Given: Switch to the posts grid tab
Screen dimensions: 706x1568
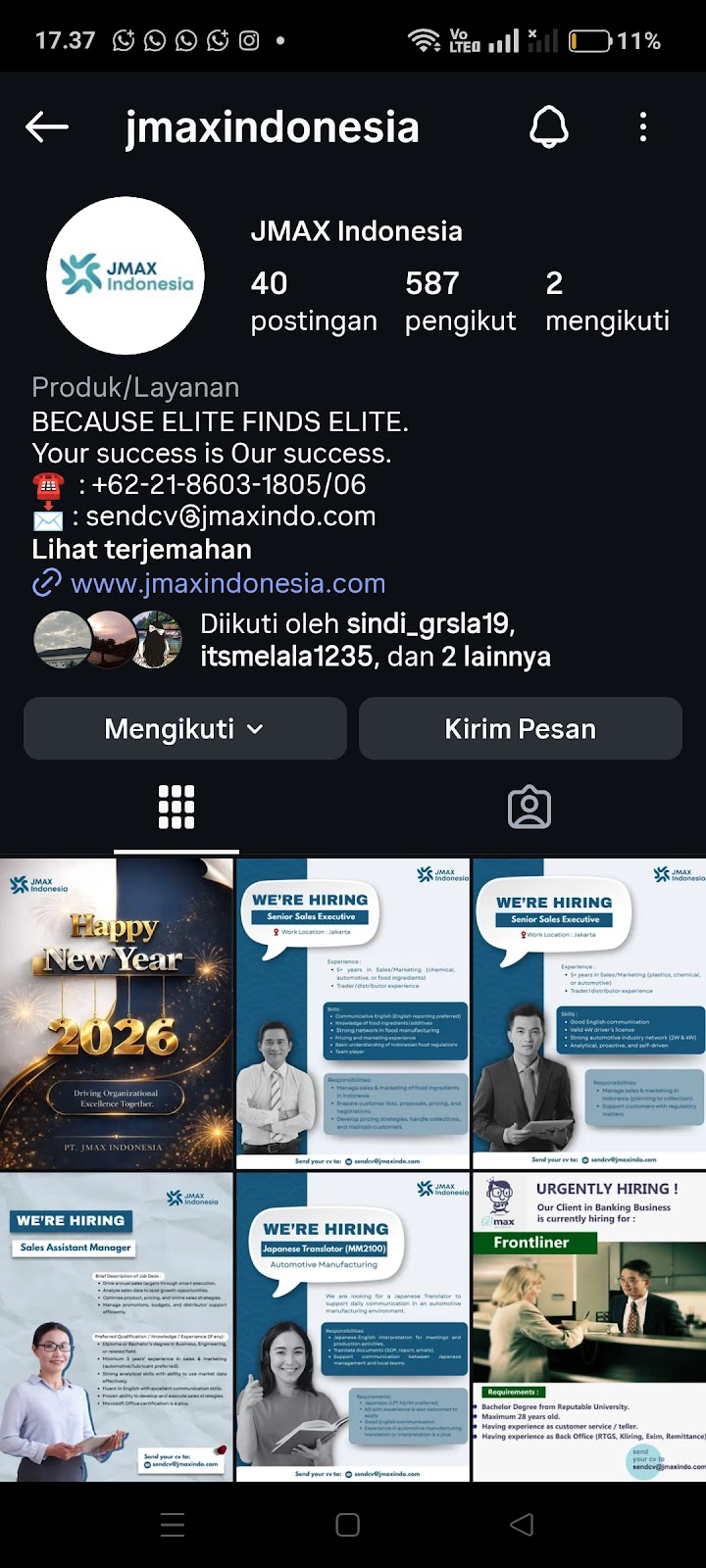Looking at the screenshot, I should pyautogui.click(x=176, y=808).
